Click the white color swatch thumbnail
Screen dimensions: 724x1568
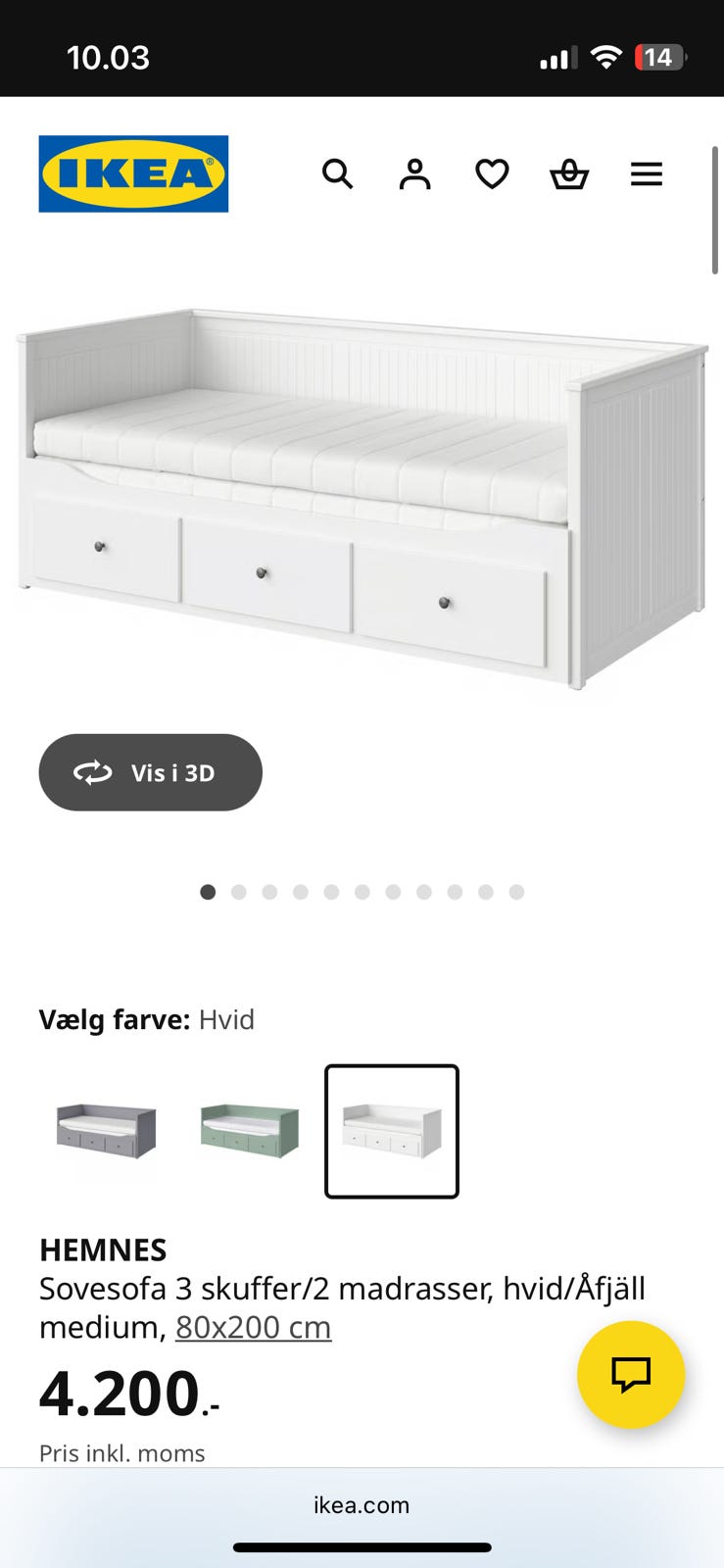click(391, 1132)
